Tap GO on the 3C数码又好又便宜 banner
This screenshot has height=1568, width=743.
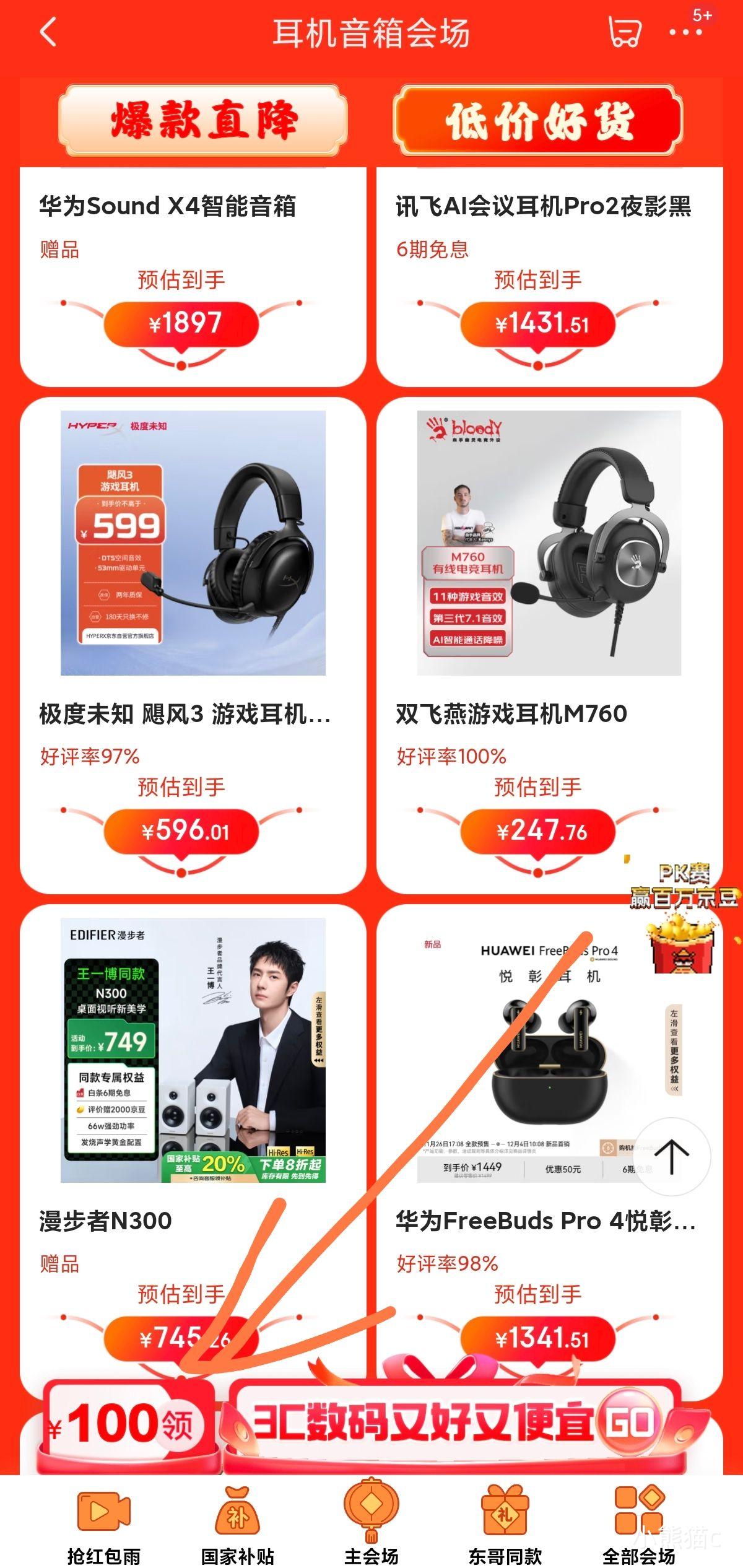pyautogui.click(x=630, y=1423)
